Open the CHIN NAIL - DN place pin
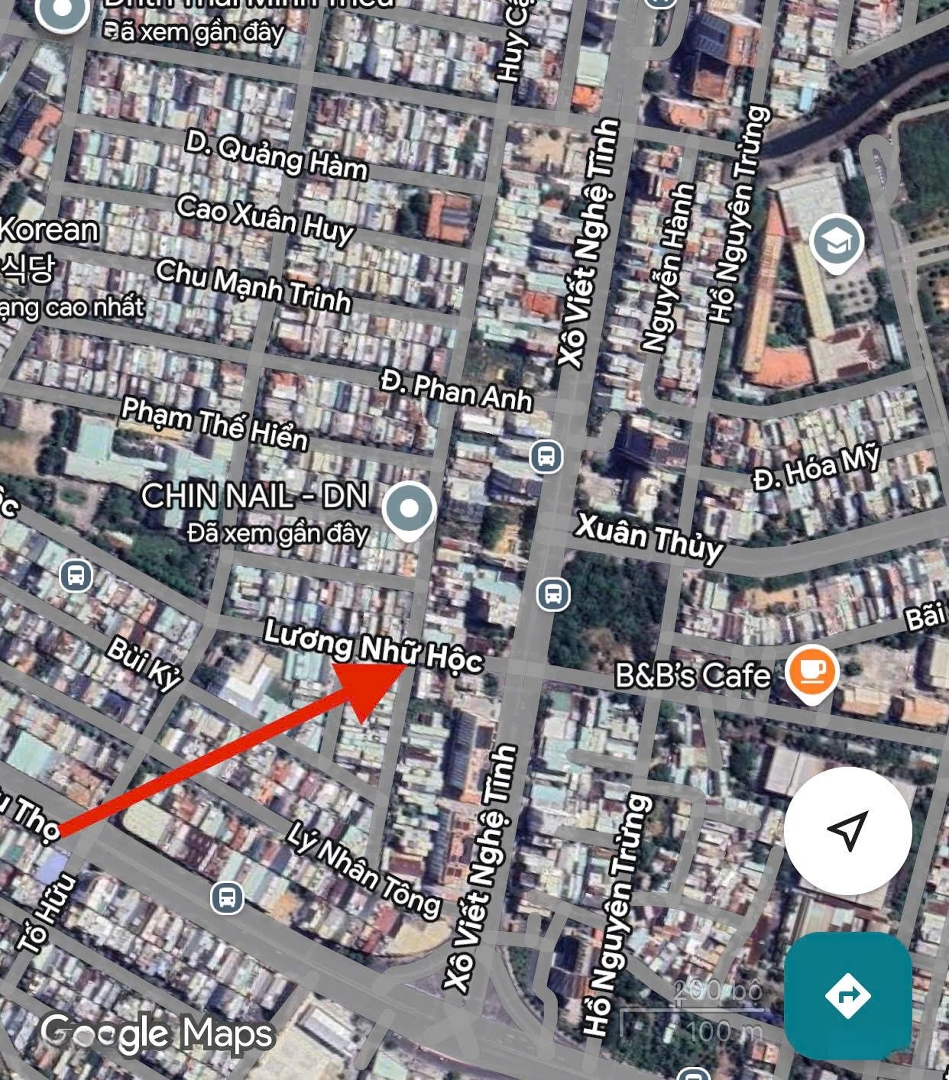 pyautogui.click(x=409, y=509)
